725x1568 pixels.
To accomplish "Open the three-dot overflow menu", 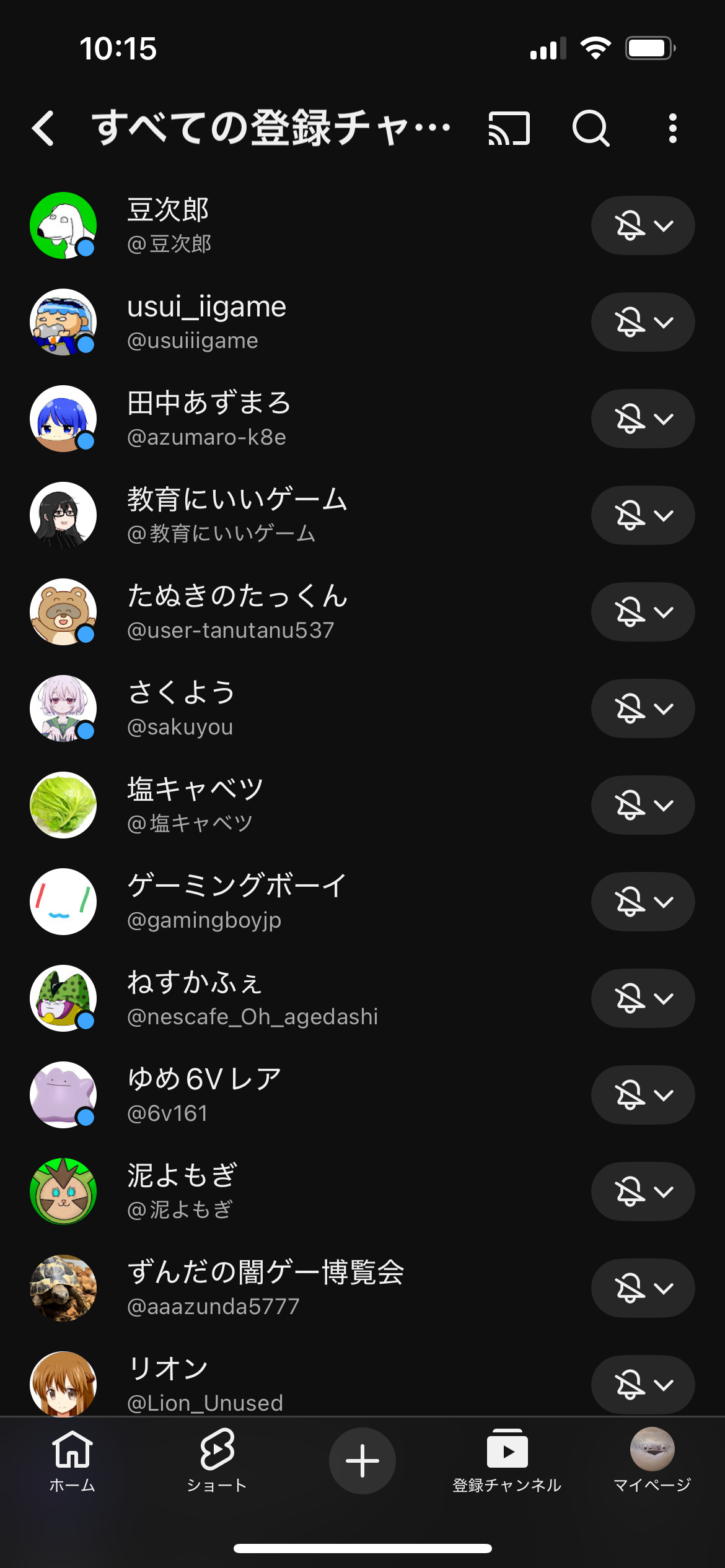I will 672,128.
